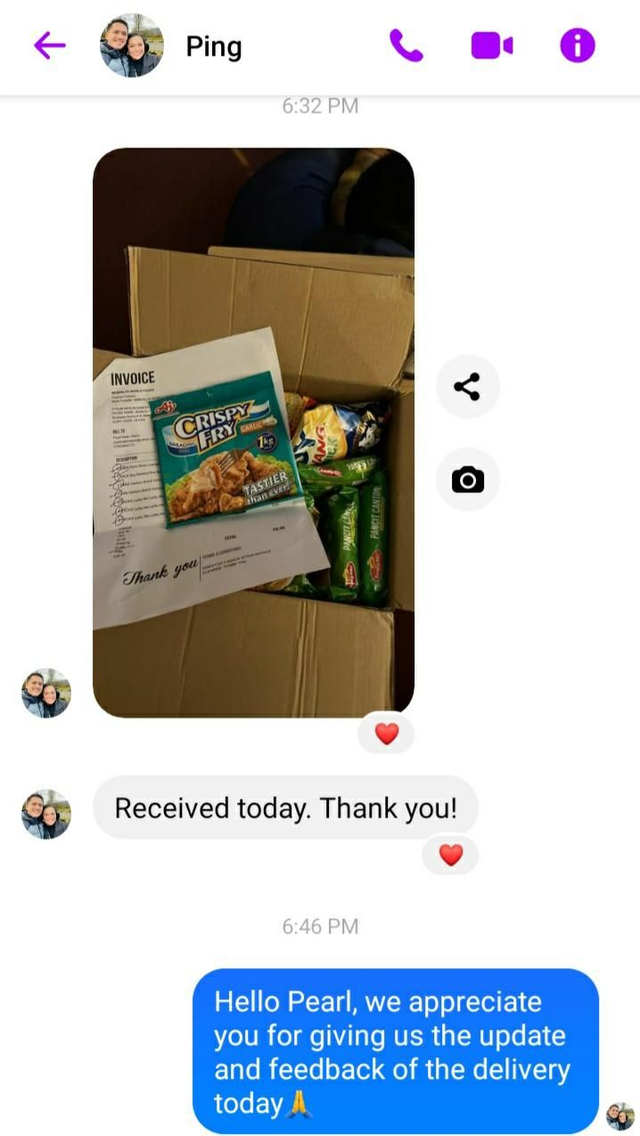Start a video call with Ping
This screenshot has width=640, height=1136.
coord(491,46)
